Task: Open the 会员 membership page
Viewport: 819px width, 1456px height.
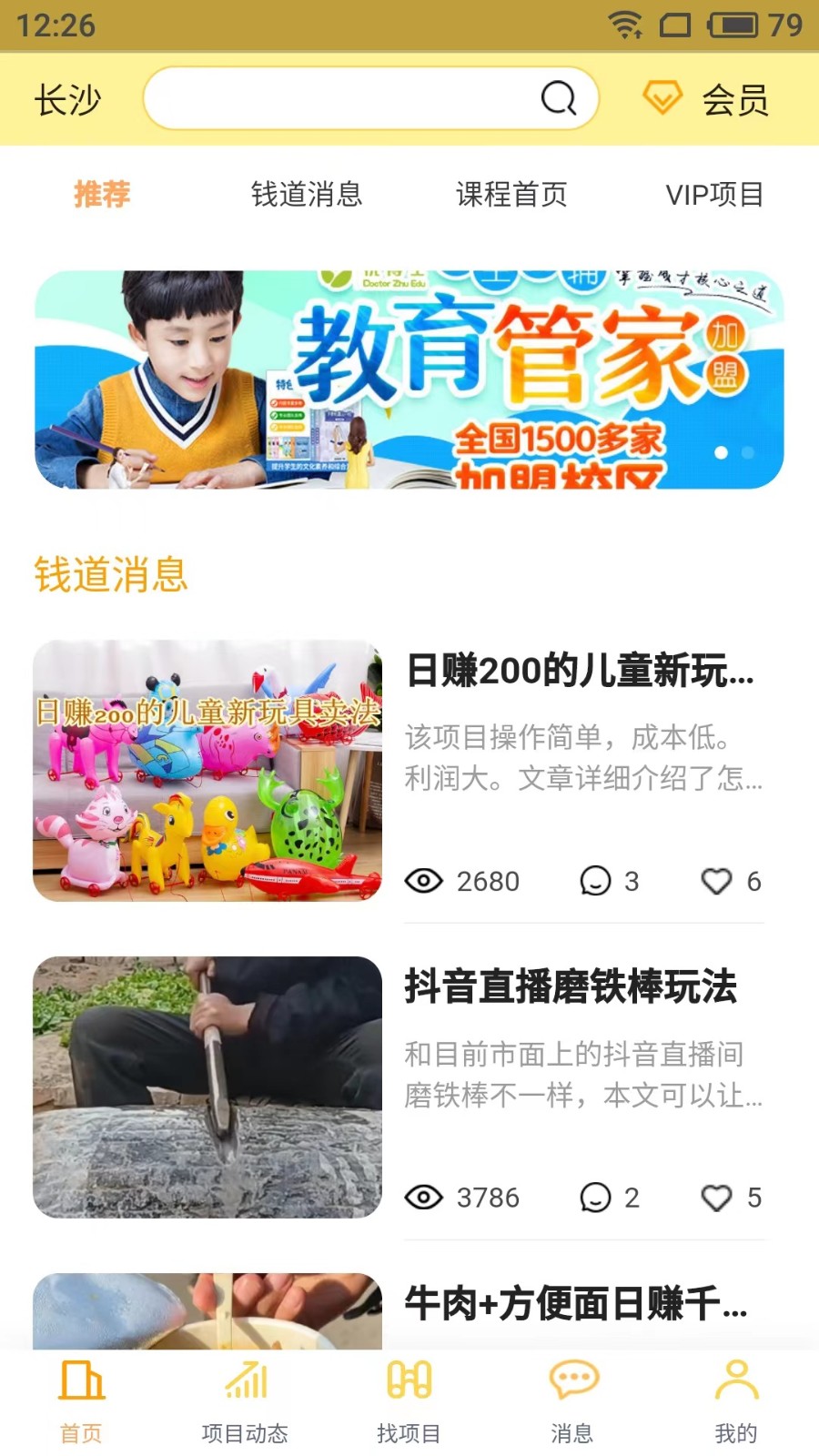Action: tap(708, 99)
